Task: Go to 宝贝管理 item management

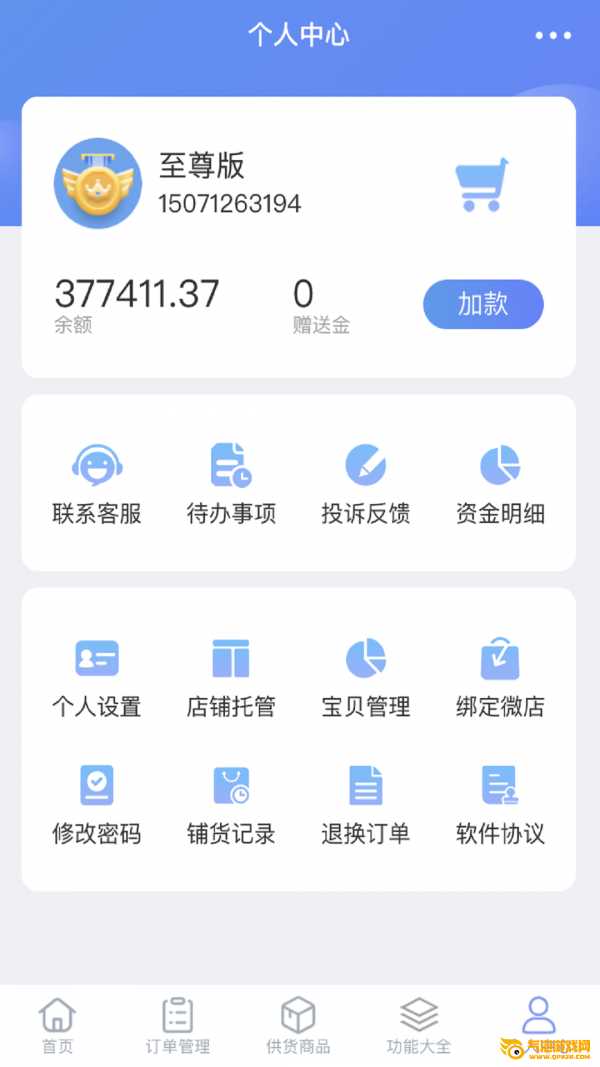Action: [x=365, y=679]
